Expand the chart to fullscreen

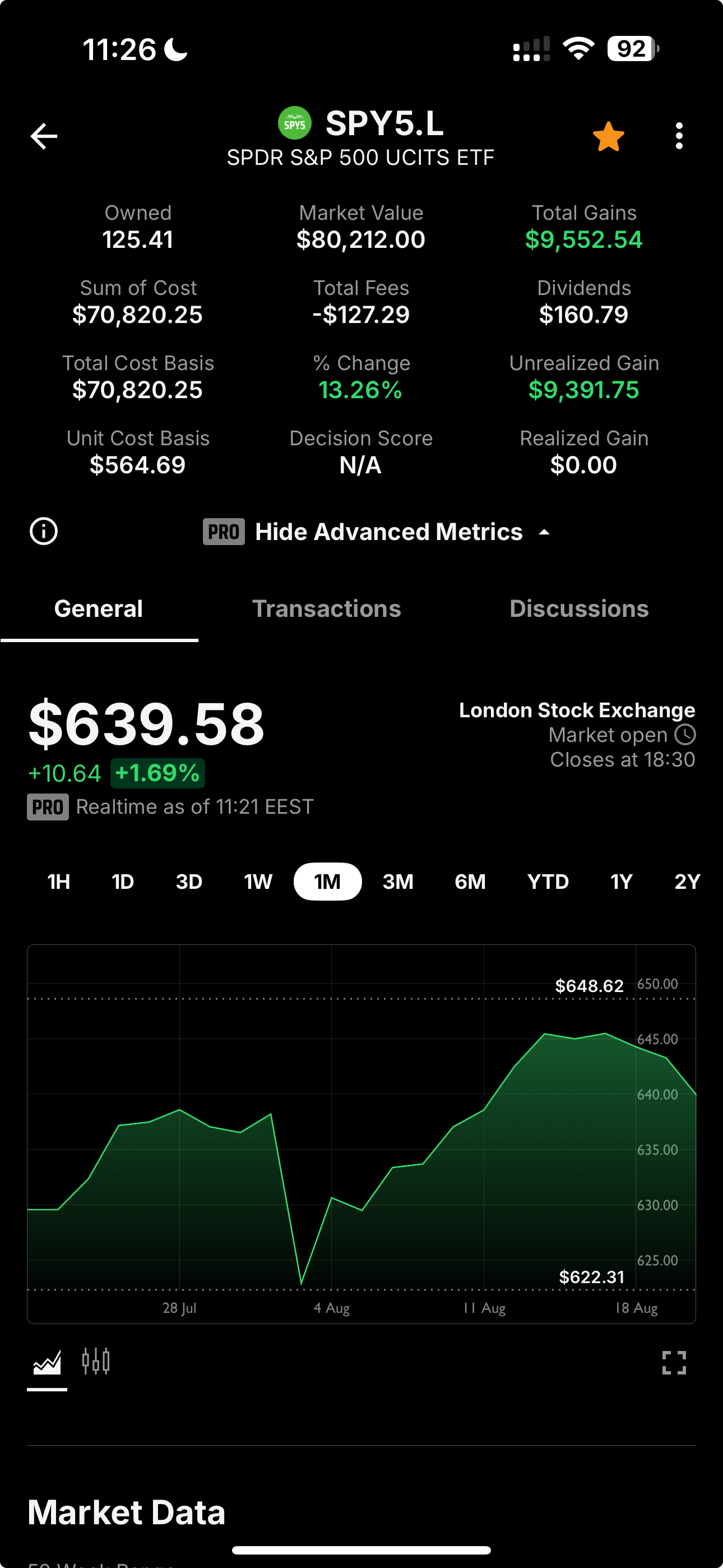click(x=674, y=1362)
